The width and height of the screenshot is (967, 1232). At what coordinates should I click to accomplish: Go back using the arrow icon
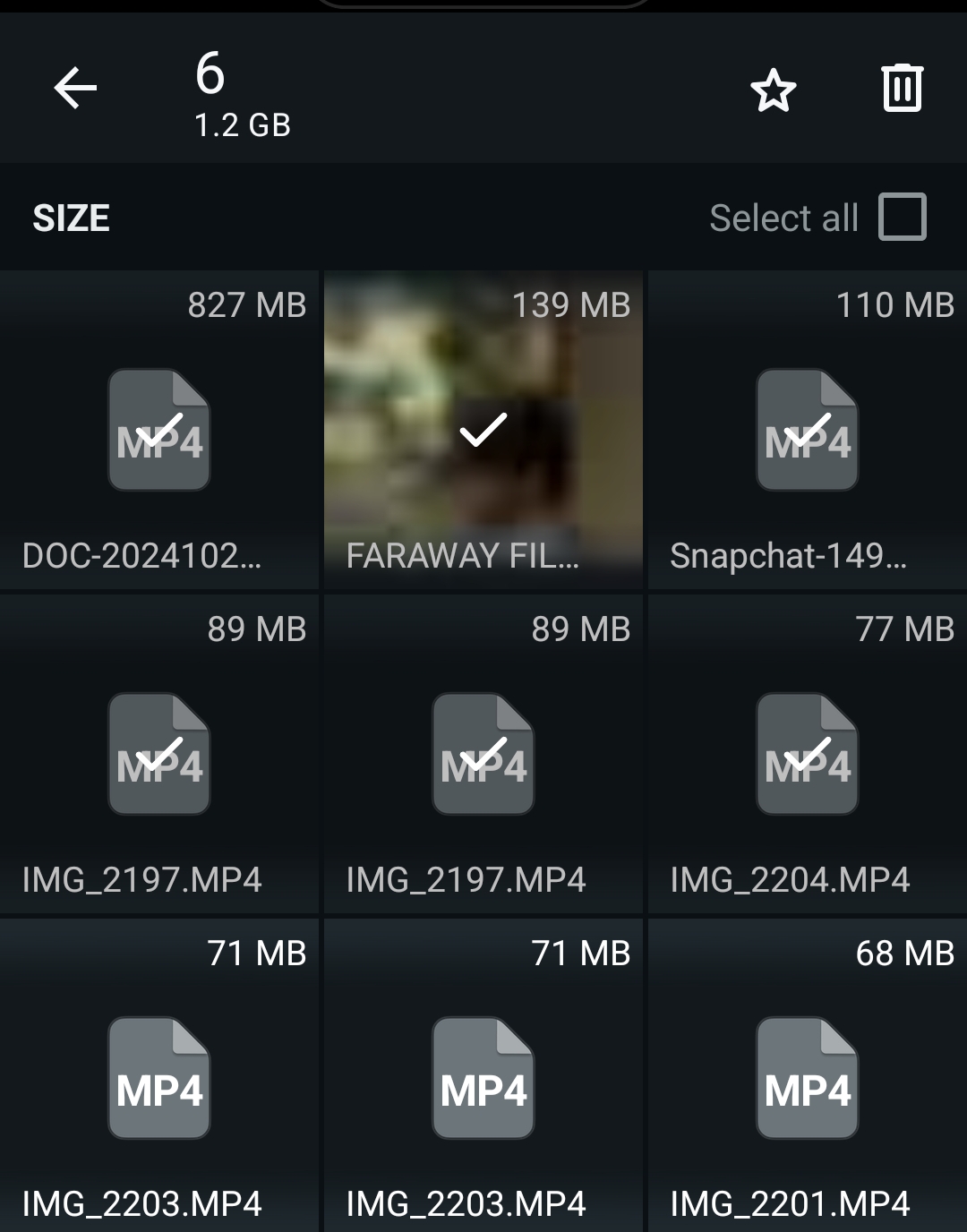(x=75, y=89)
